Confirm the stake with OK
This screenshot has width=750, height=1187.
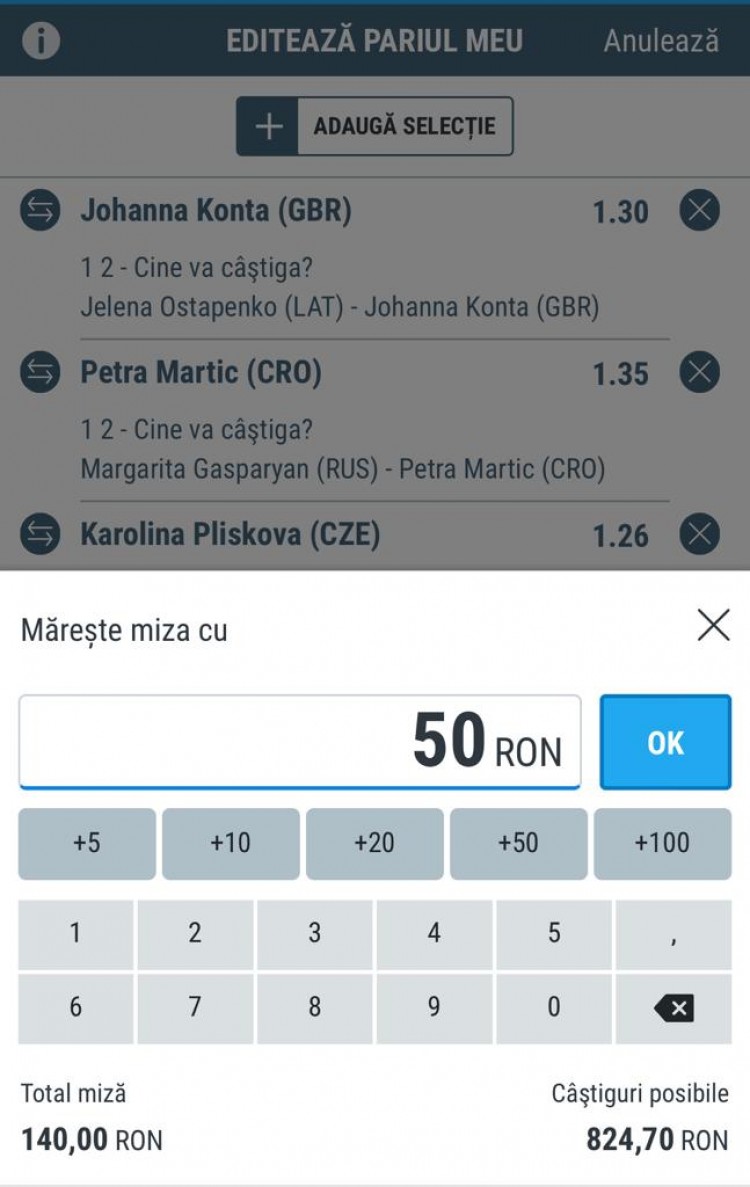[x=665, y=742]
